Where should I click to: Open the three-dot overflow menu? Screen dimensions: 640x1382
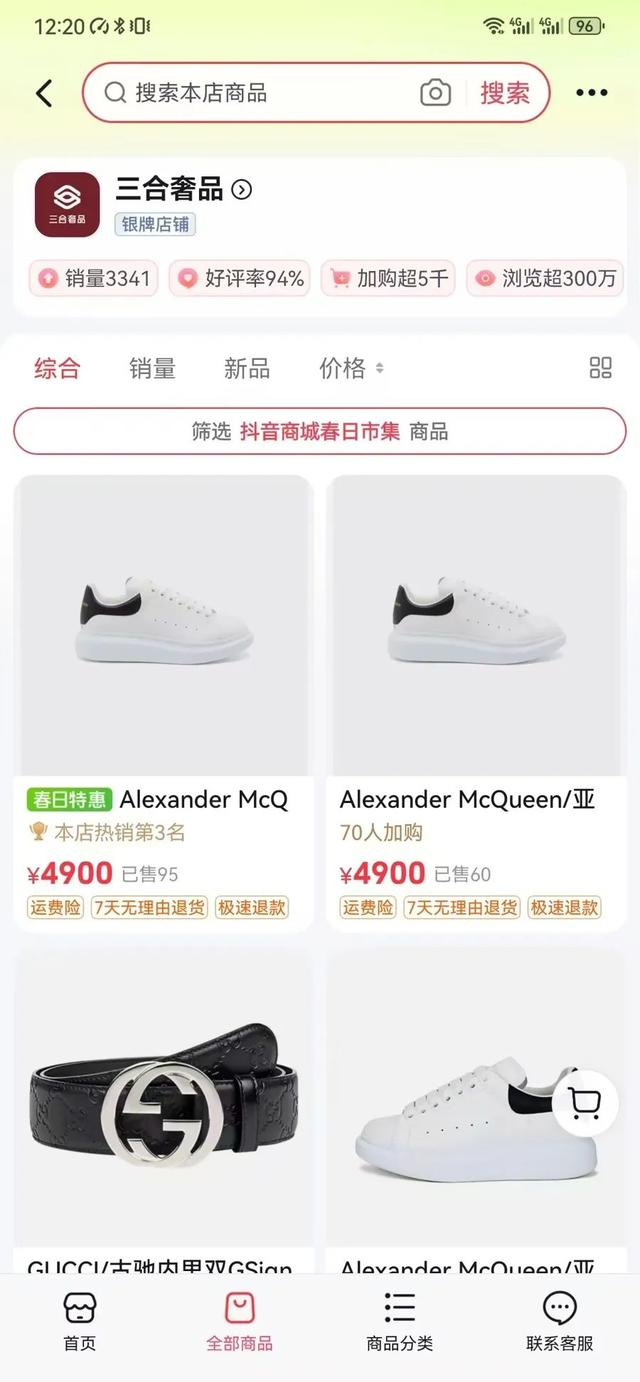tap(591, 93)
